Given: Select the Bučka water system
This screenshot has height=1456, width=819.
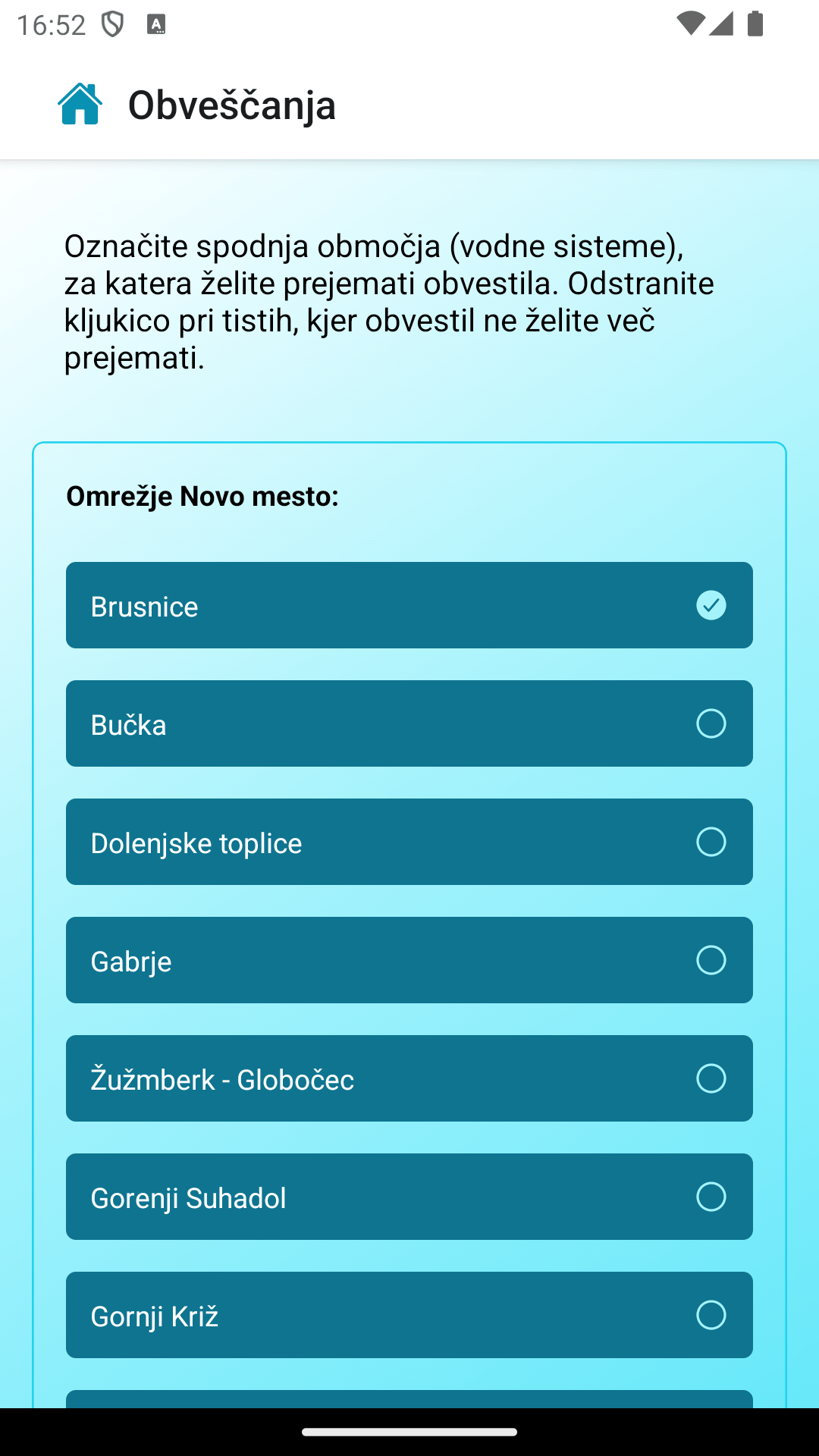Looking at the screenshot, I should click(409, 723).
